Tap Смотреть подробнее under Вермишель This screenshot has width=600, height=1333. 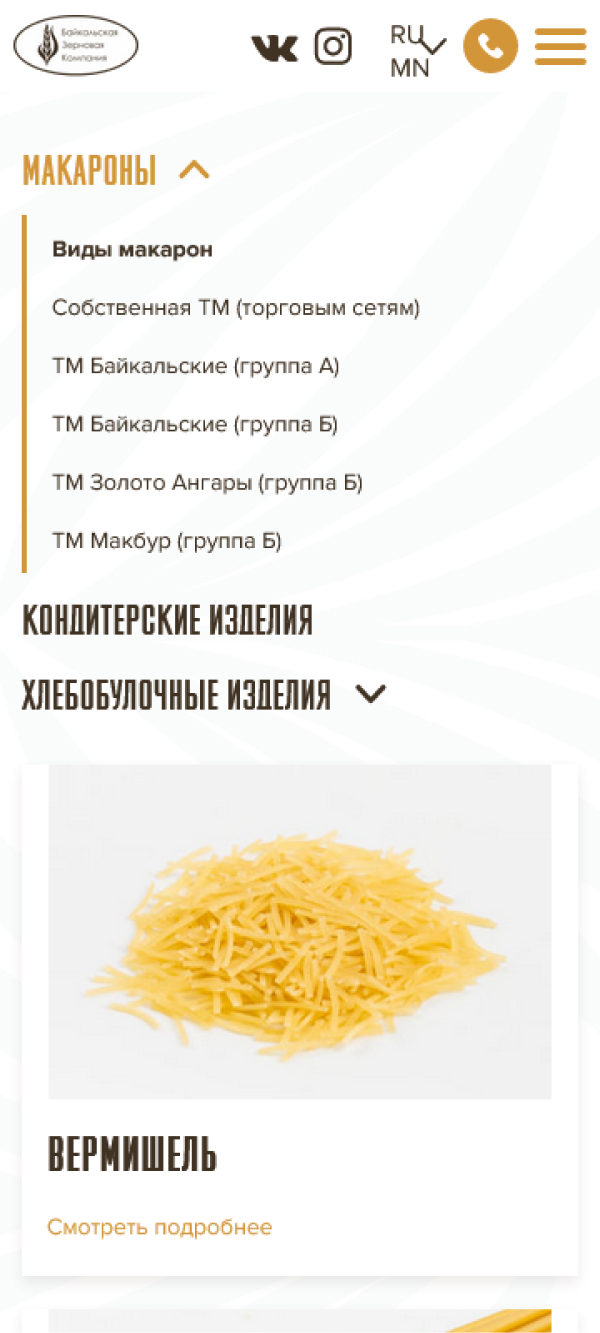[159, 1227]
